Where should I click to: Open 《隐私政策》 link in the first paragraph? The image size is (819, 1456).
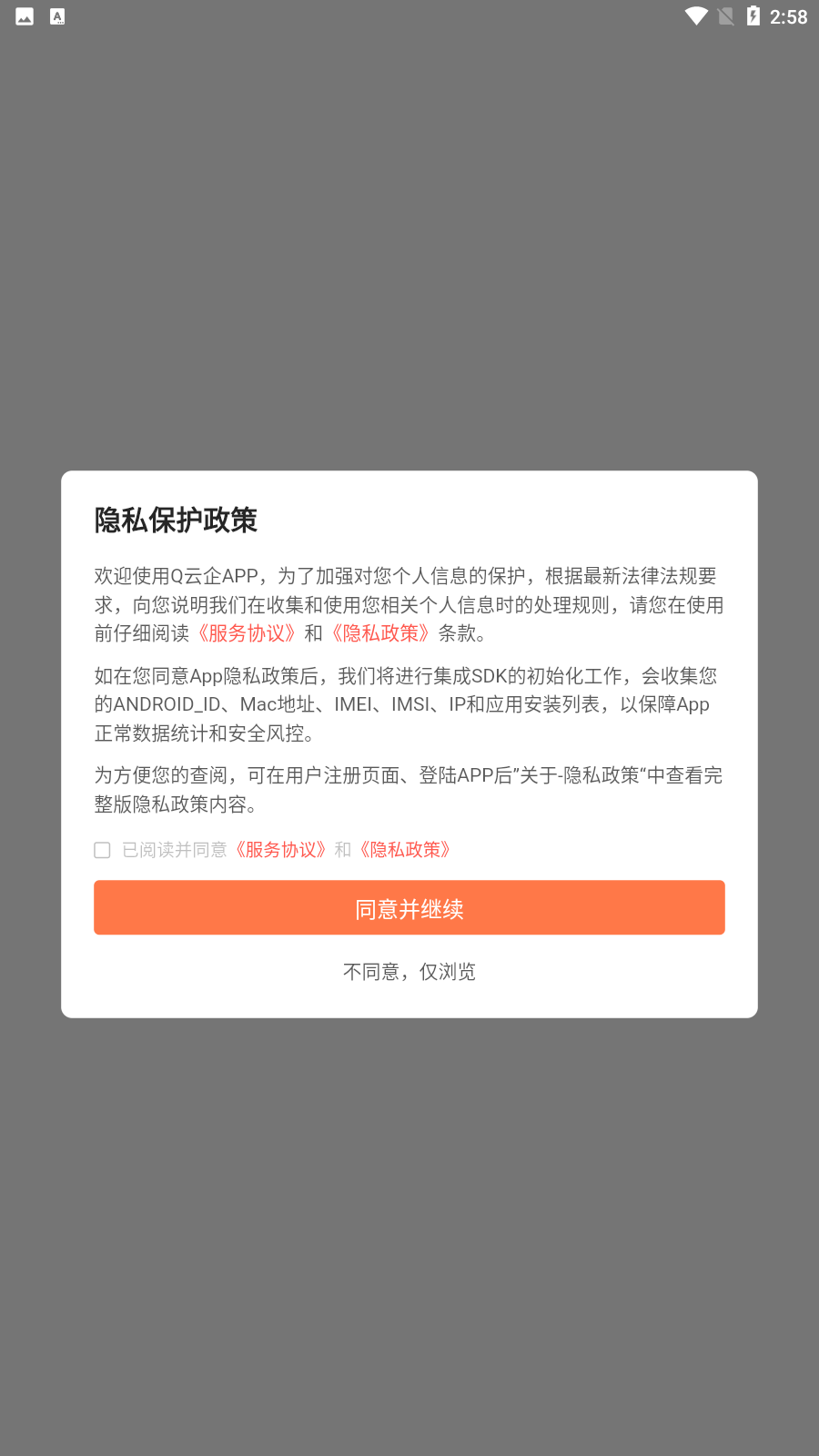(x=380, y=633)
